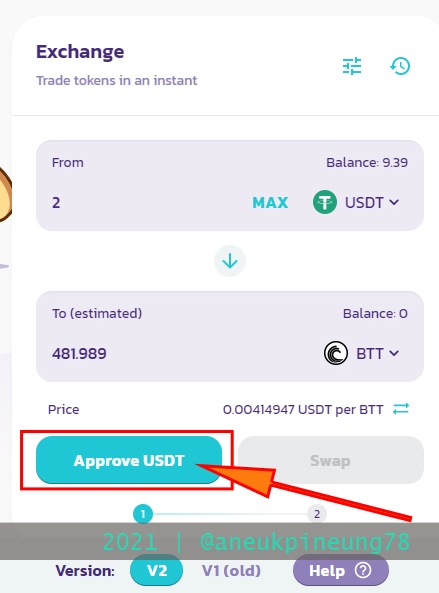Open the swap settings sliders icon
The width and height of the screenshot is (439, 593).
tap(352, 66)
